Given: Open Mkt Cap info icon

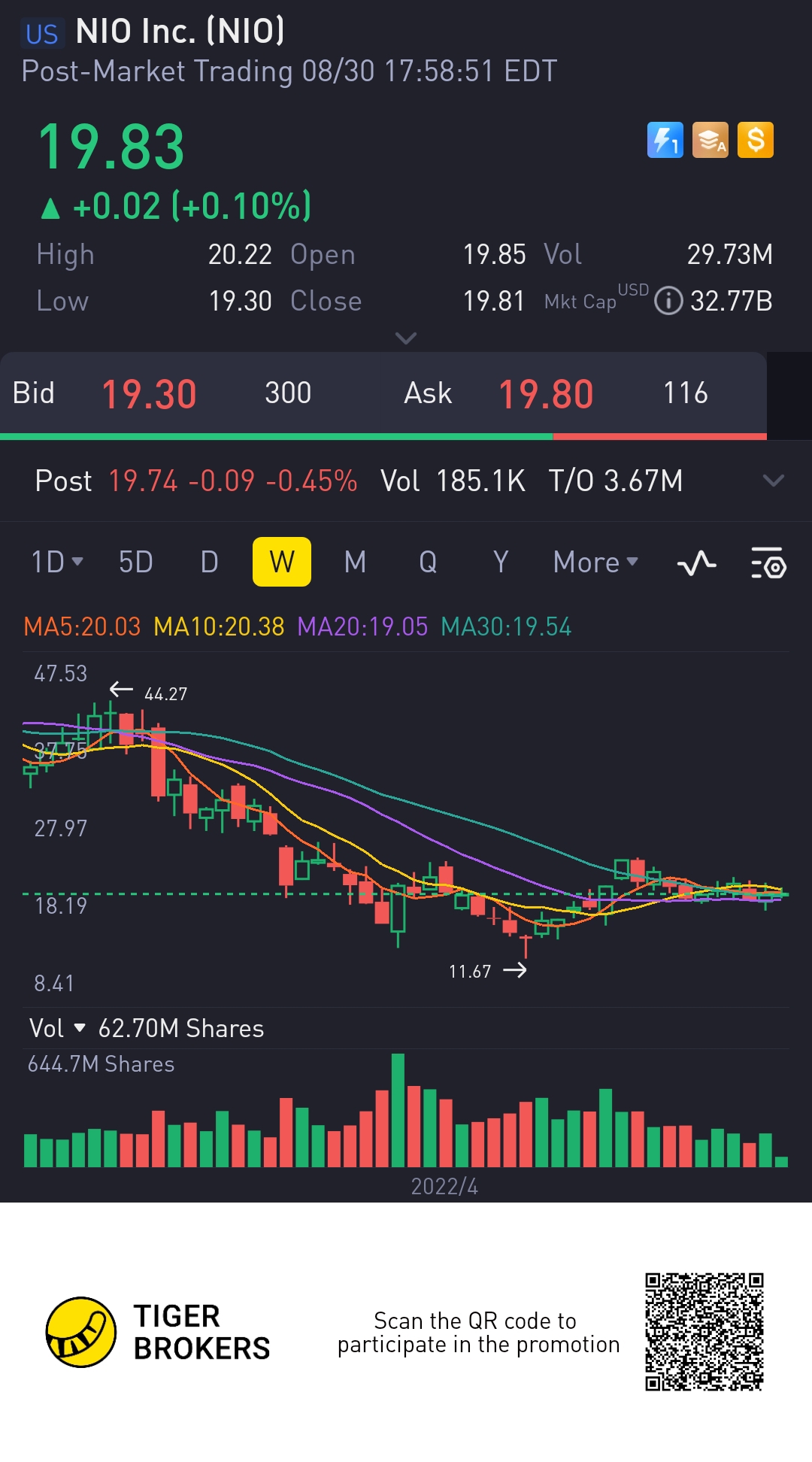Looking at the screenshot, I should click(668, 301).
